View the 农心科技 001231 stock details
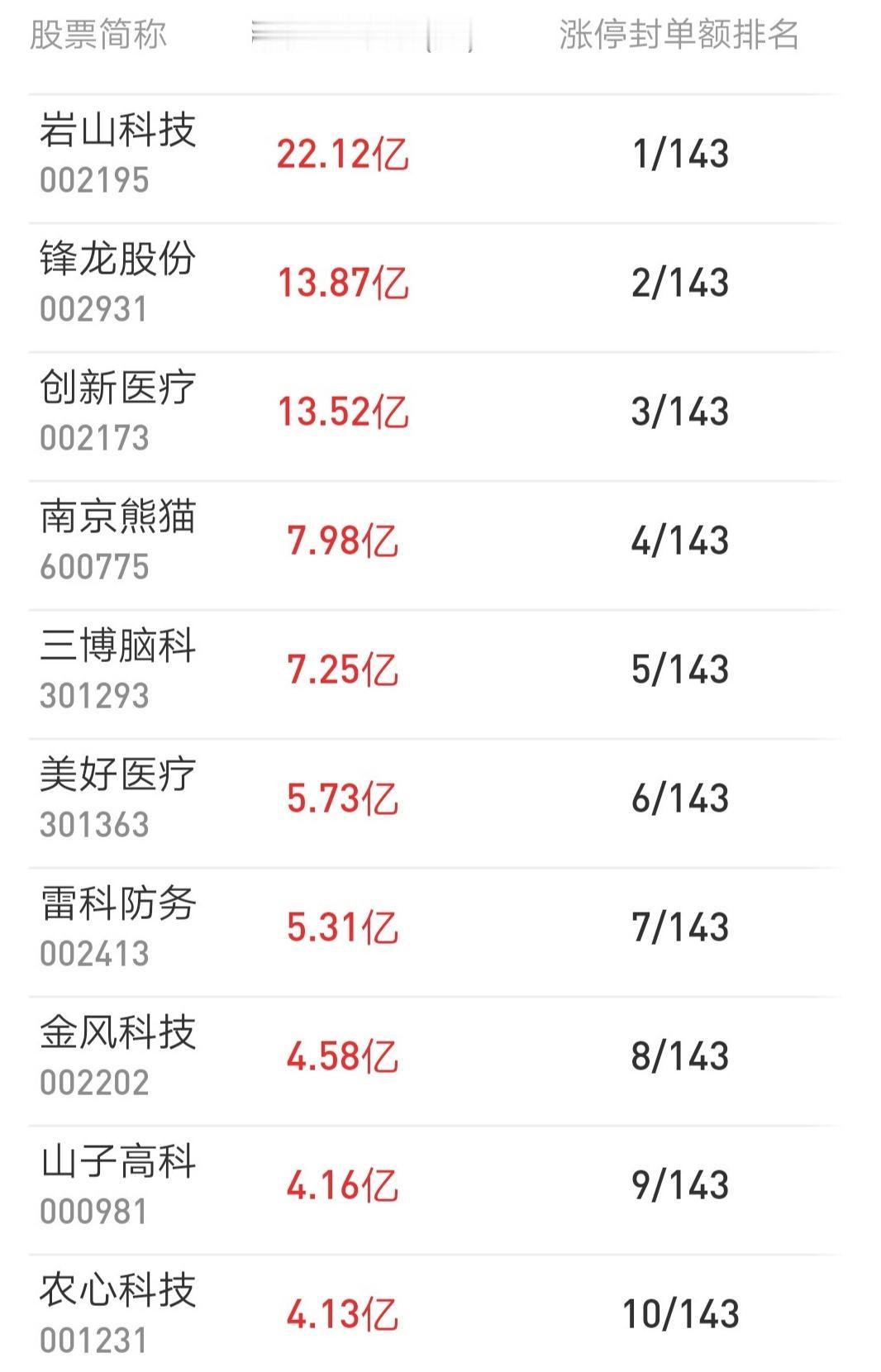This screenshot has height=1372, width=881. (435, 1313)
